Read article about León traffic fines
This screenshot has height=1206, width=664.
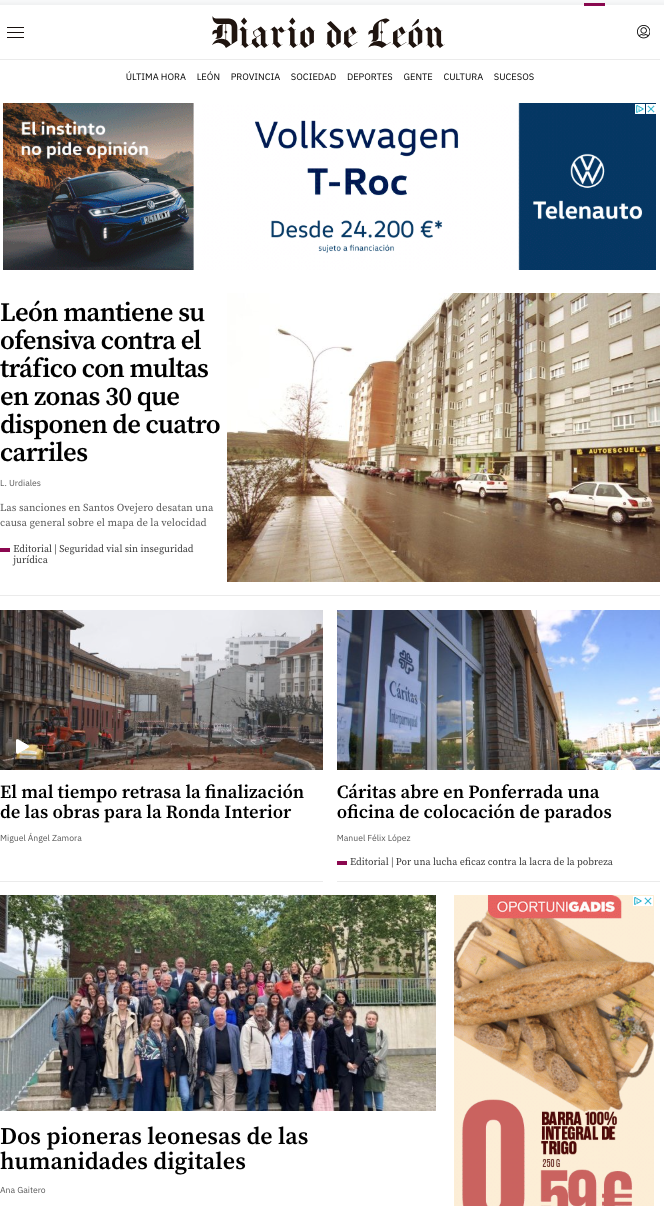(110, 382)
